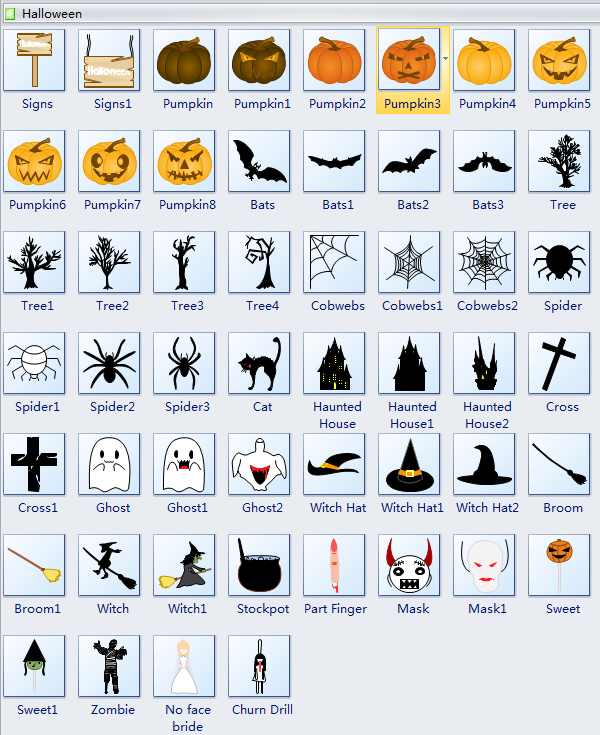Choose the Spider symbol

pyautogui.click(x=559, y=262)
